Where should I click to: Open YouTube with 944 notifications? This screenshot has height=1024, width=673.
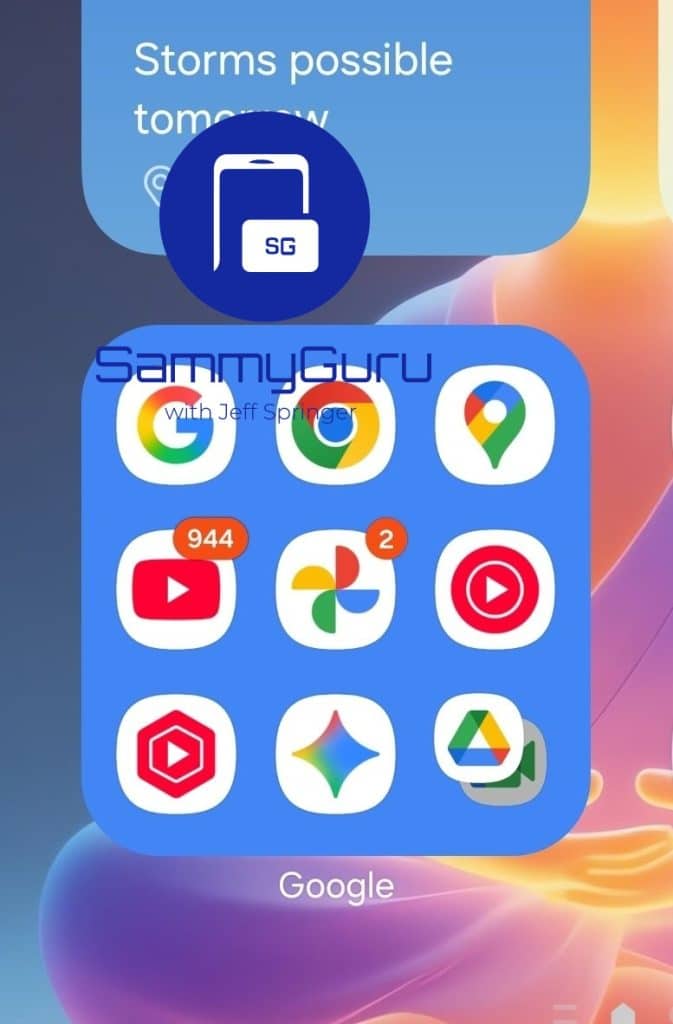(x=175, y=590)
